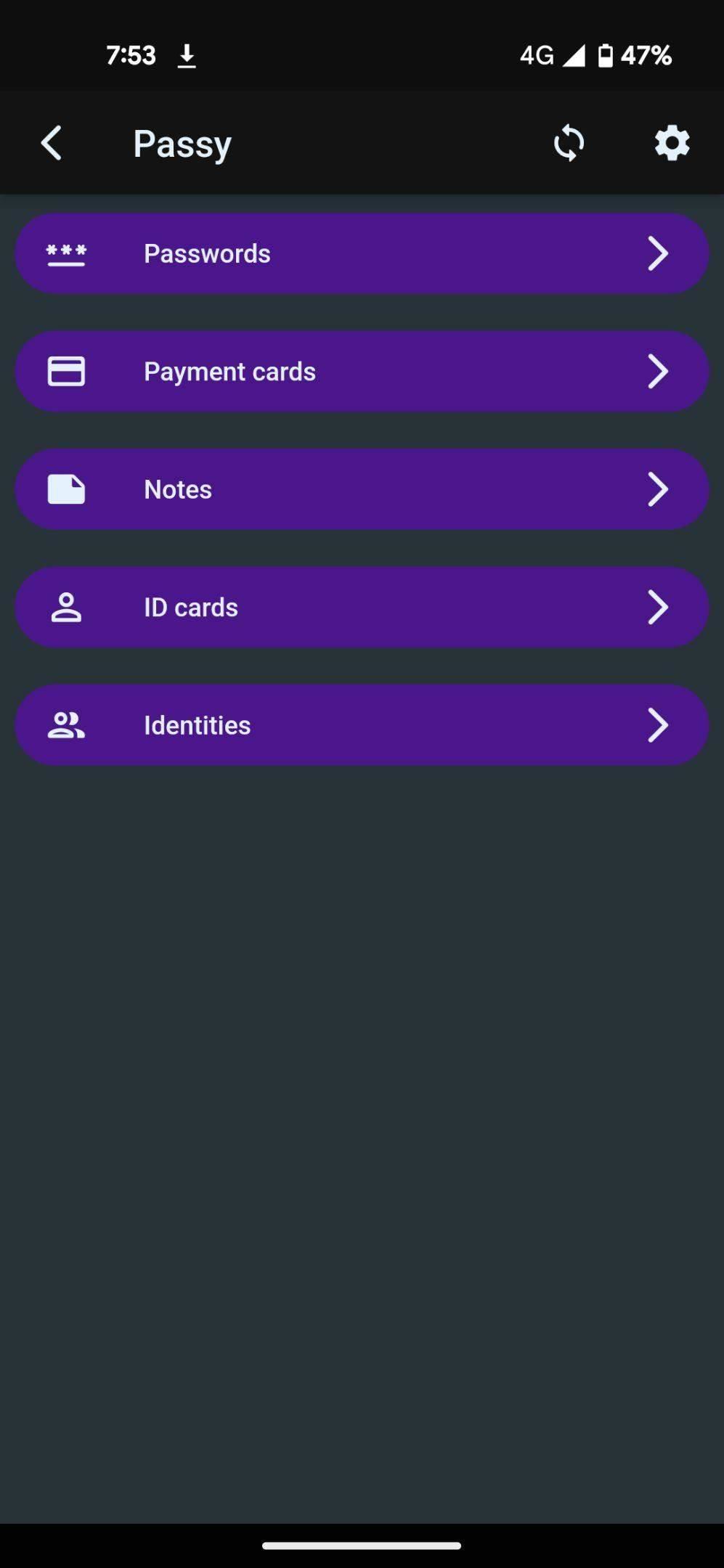Tap the Passy title text

(181, 142)
